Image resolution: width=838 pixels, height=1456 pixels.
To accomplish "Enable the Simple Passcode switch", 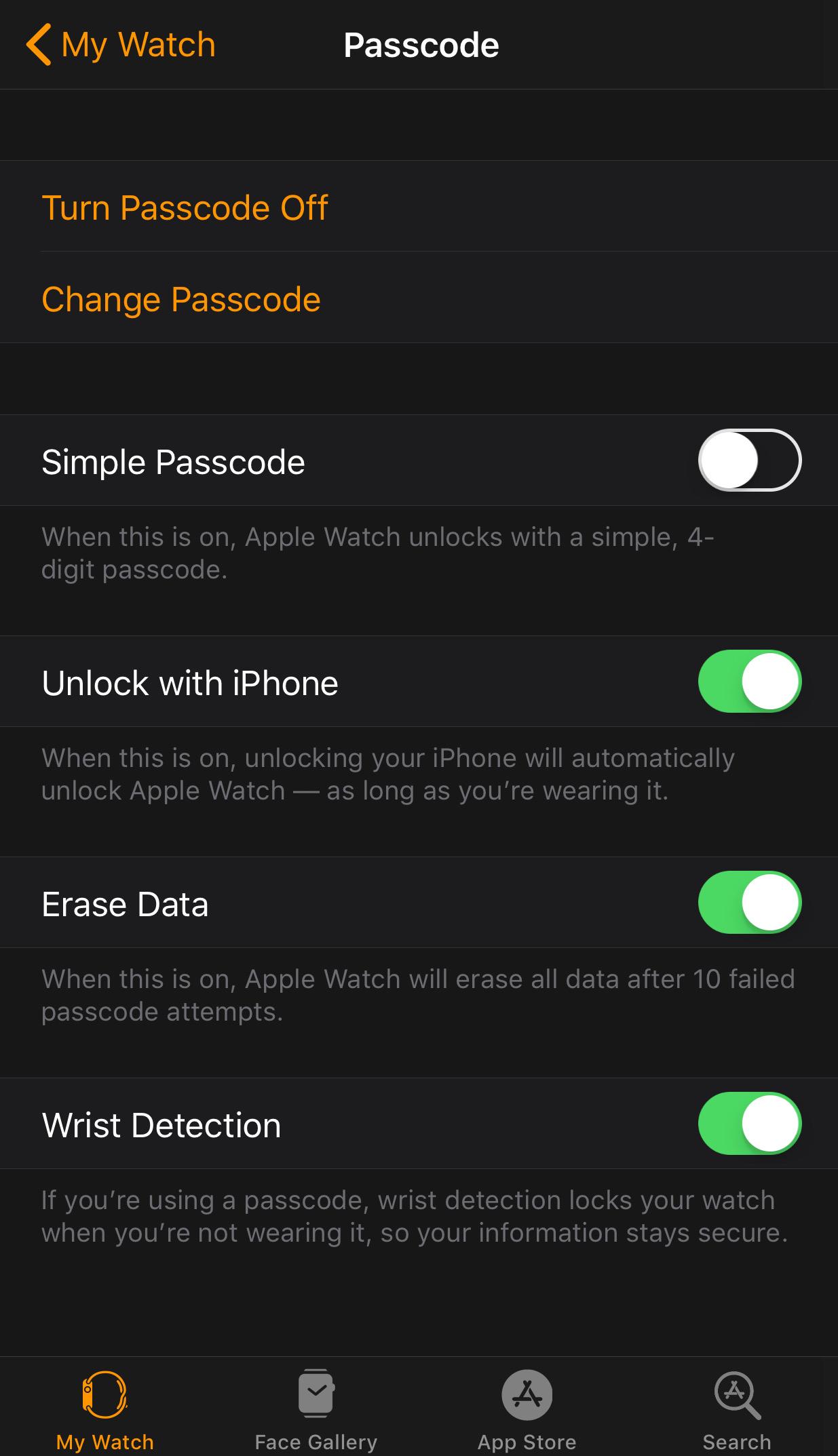I will tap(749, 460).
